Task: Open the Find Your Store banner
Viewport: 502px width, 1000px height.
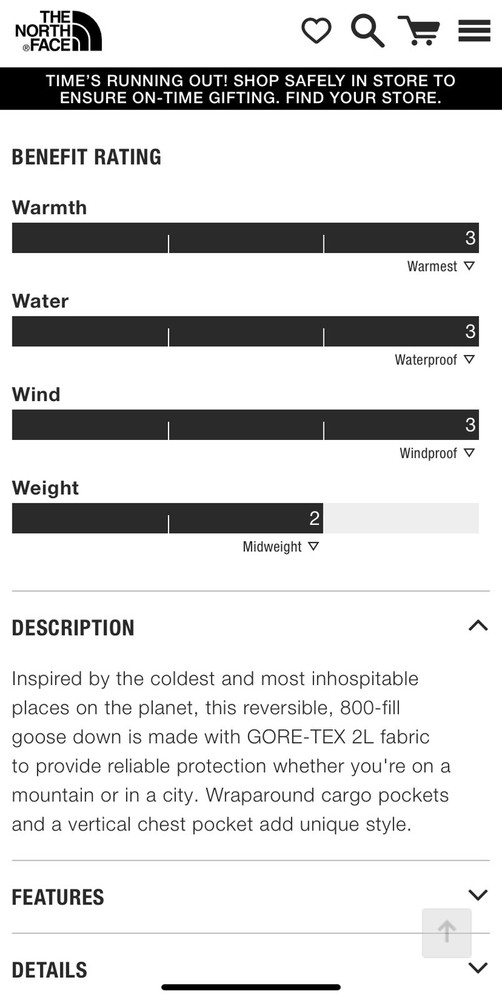Action: click(251, 89)
